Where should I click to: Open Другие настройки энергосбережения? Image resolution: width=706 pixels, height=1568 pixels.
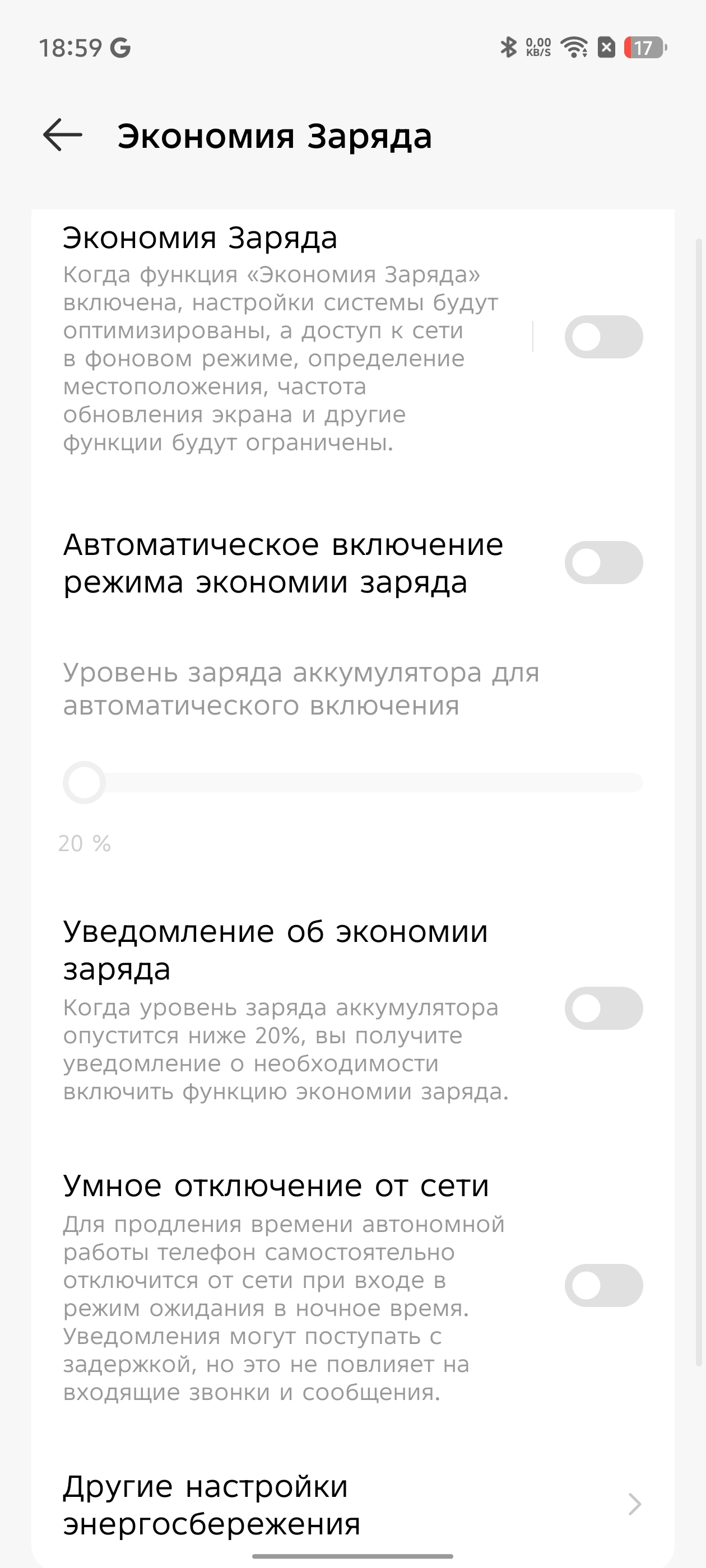click(352, 1504)
